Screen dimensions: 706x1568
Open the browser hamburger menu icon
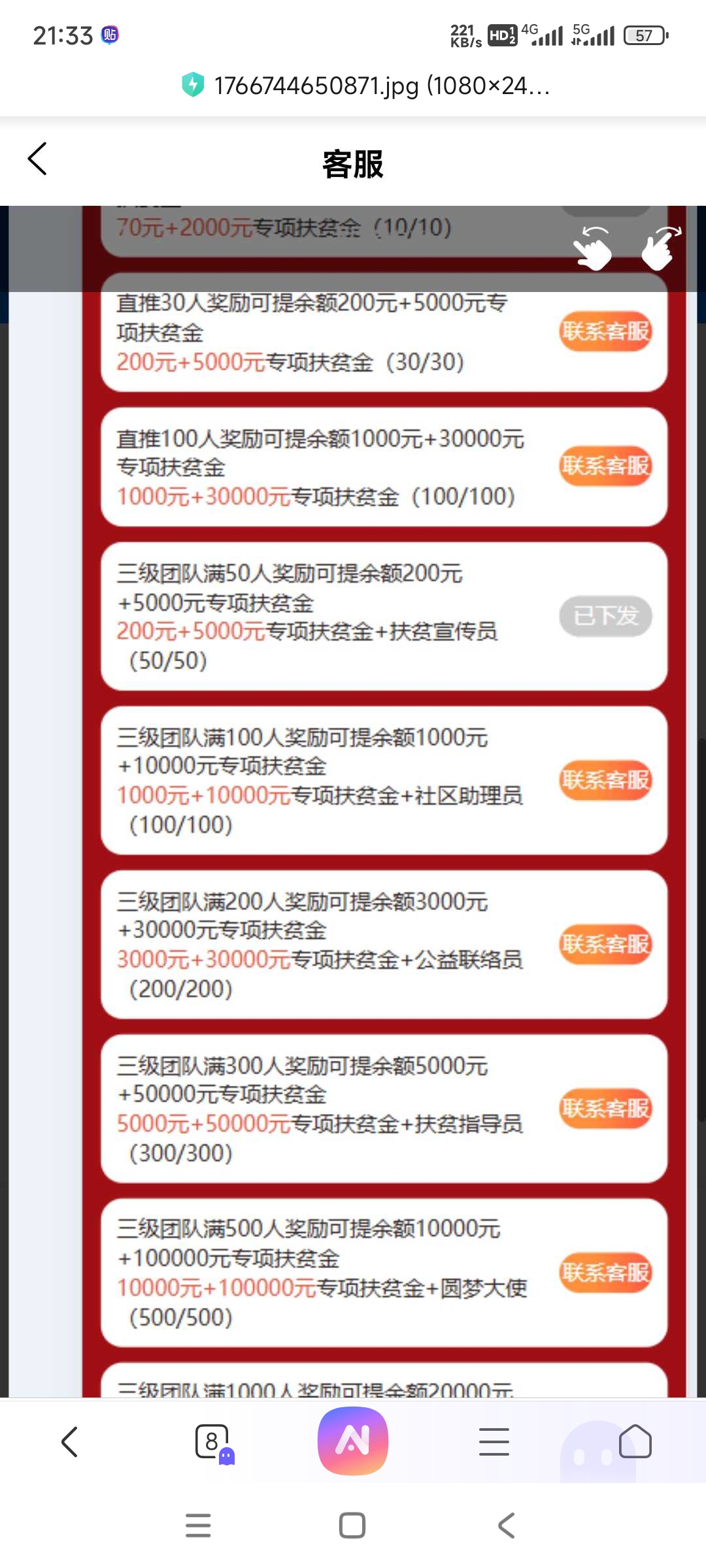pos(494,1441)
